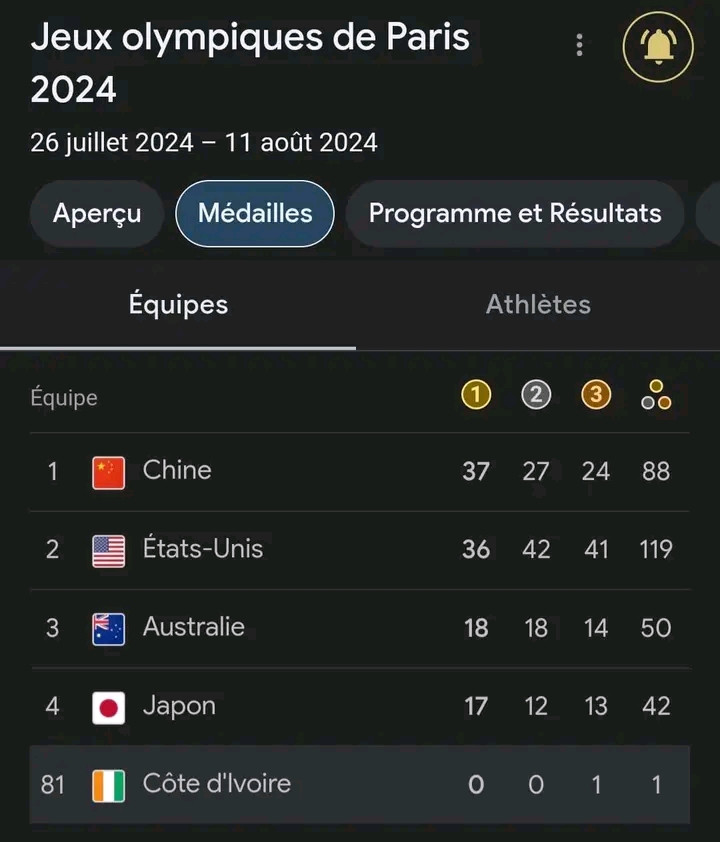
Task: Open the Japon team row
Action: tap(359, 706)
